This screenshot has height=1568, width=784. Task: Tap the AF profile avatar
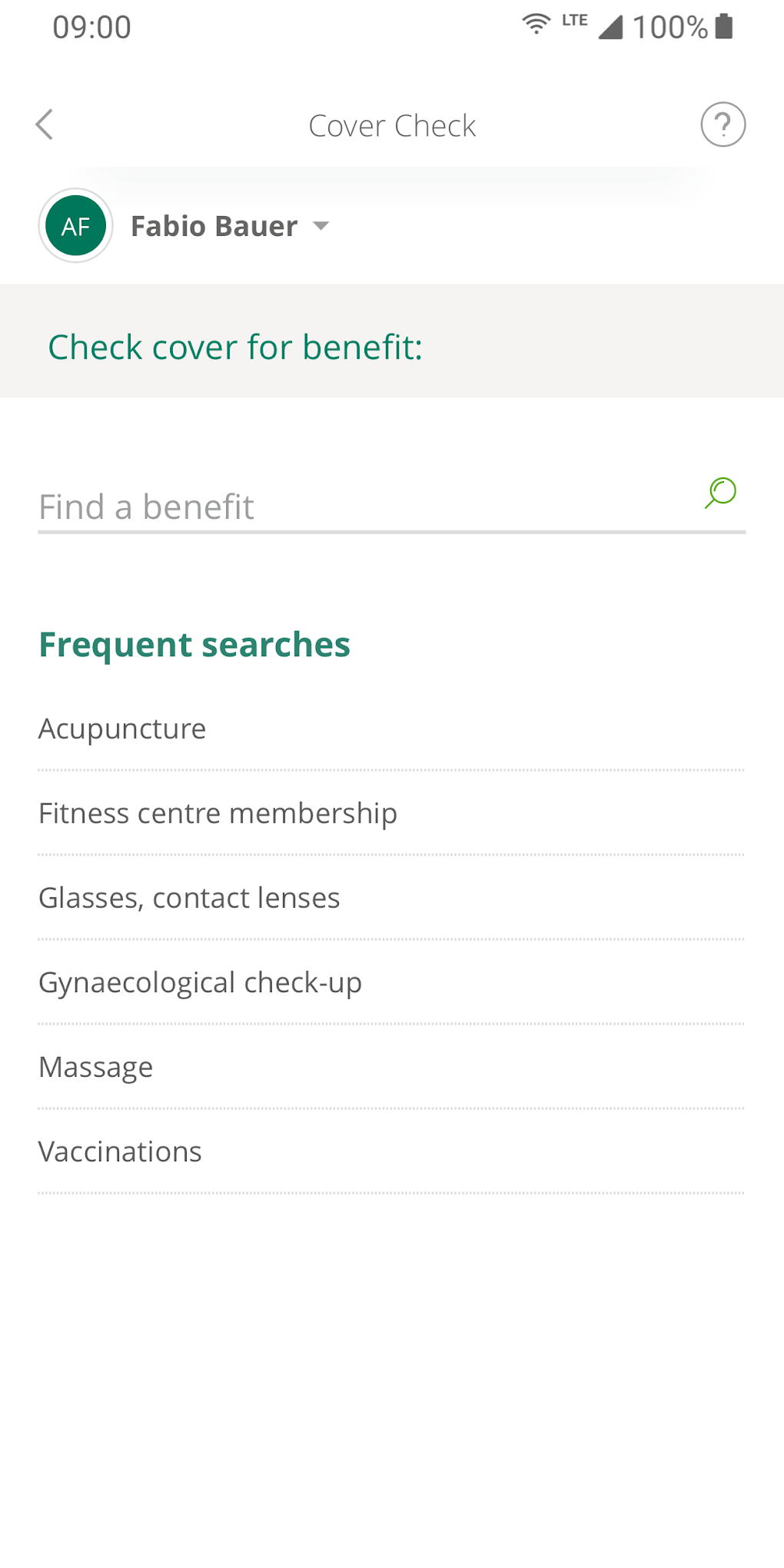click(75, 225)
